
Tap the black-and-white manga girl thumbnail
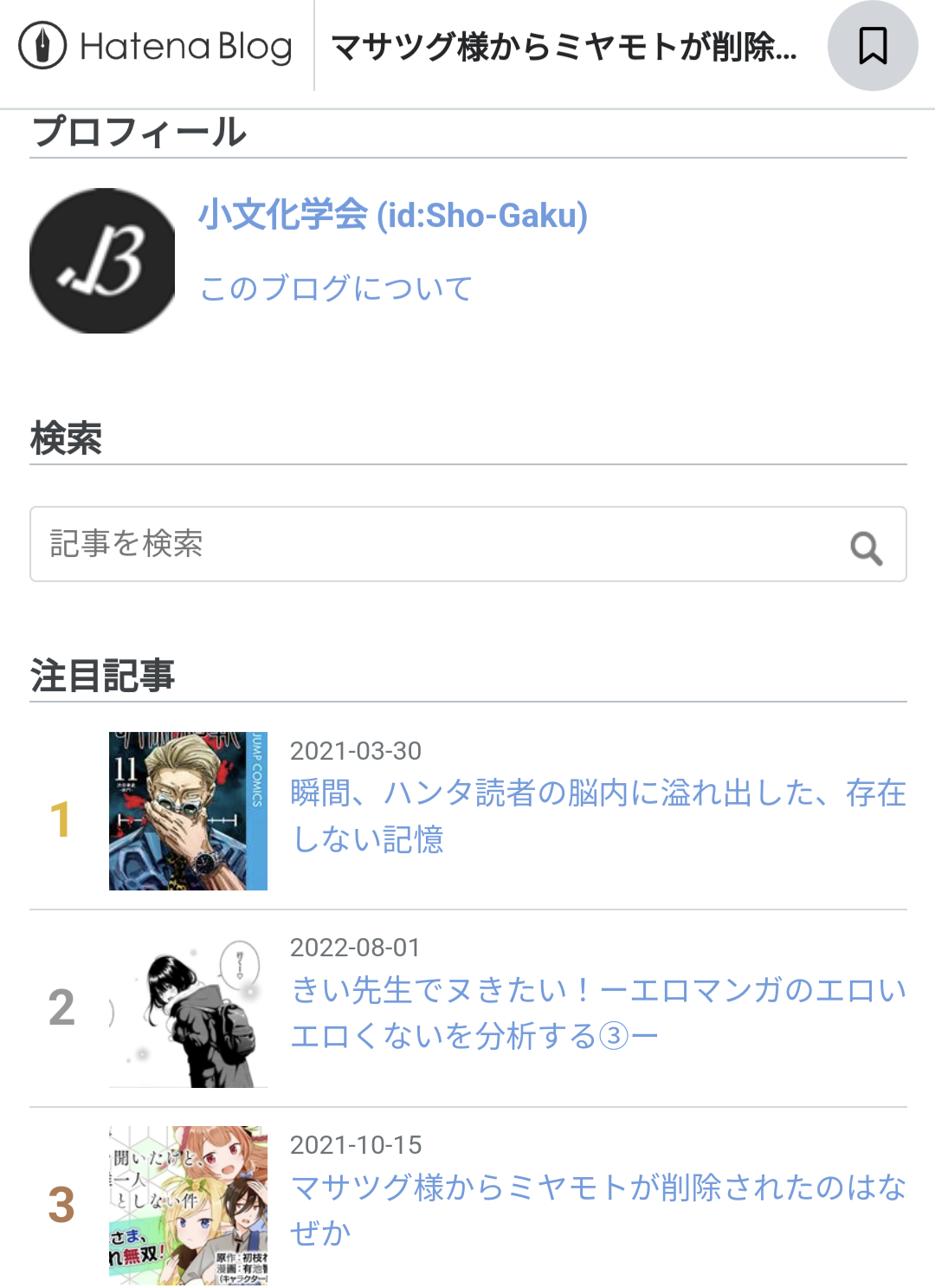[x=188, y=1008]
